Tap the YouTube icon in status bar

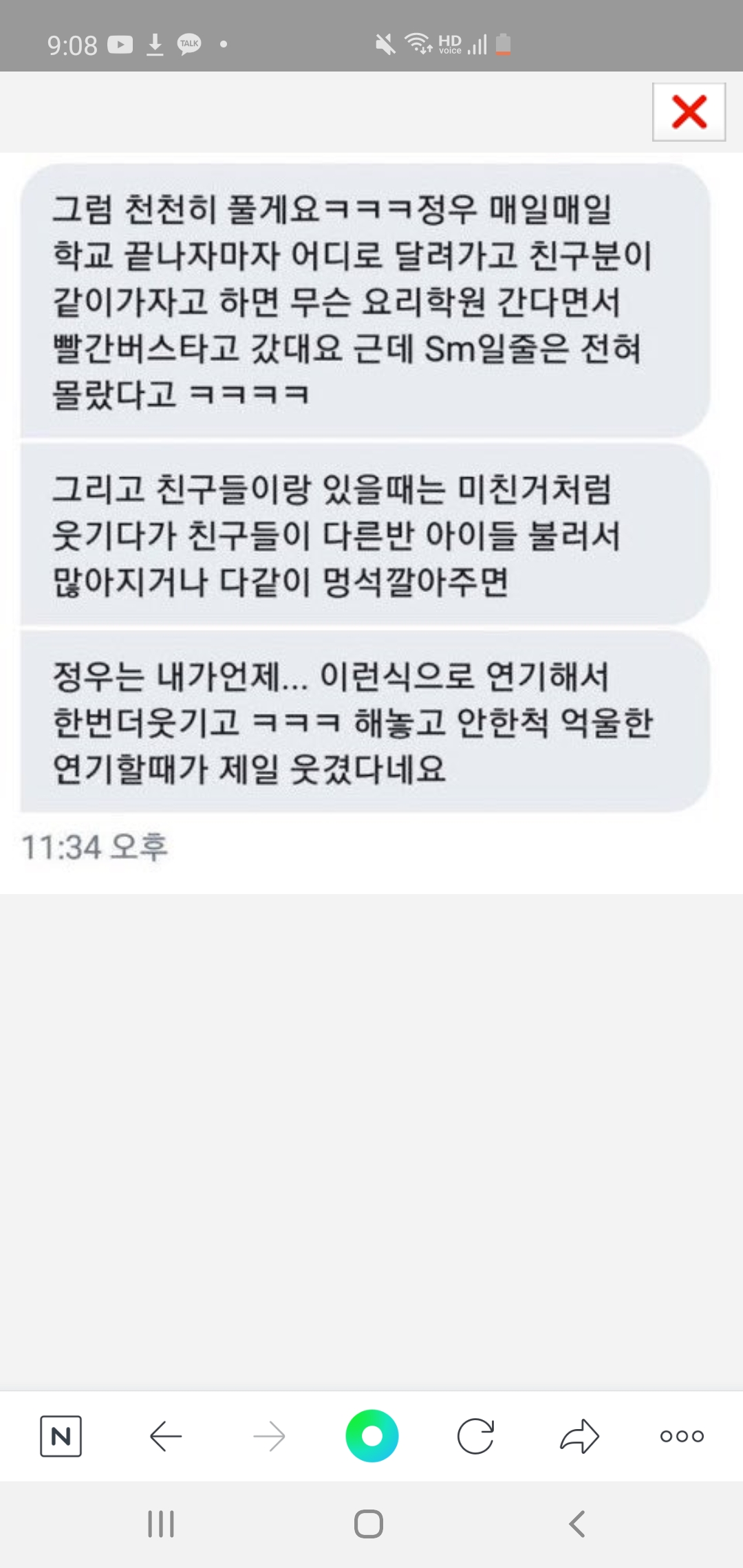pos(121,43)
